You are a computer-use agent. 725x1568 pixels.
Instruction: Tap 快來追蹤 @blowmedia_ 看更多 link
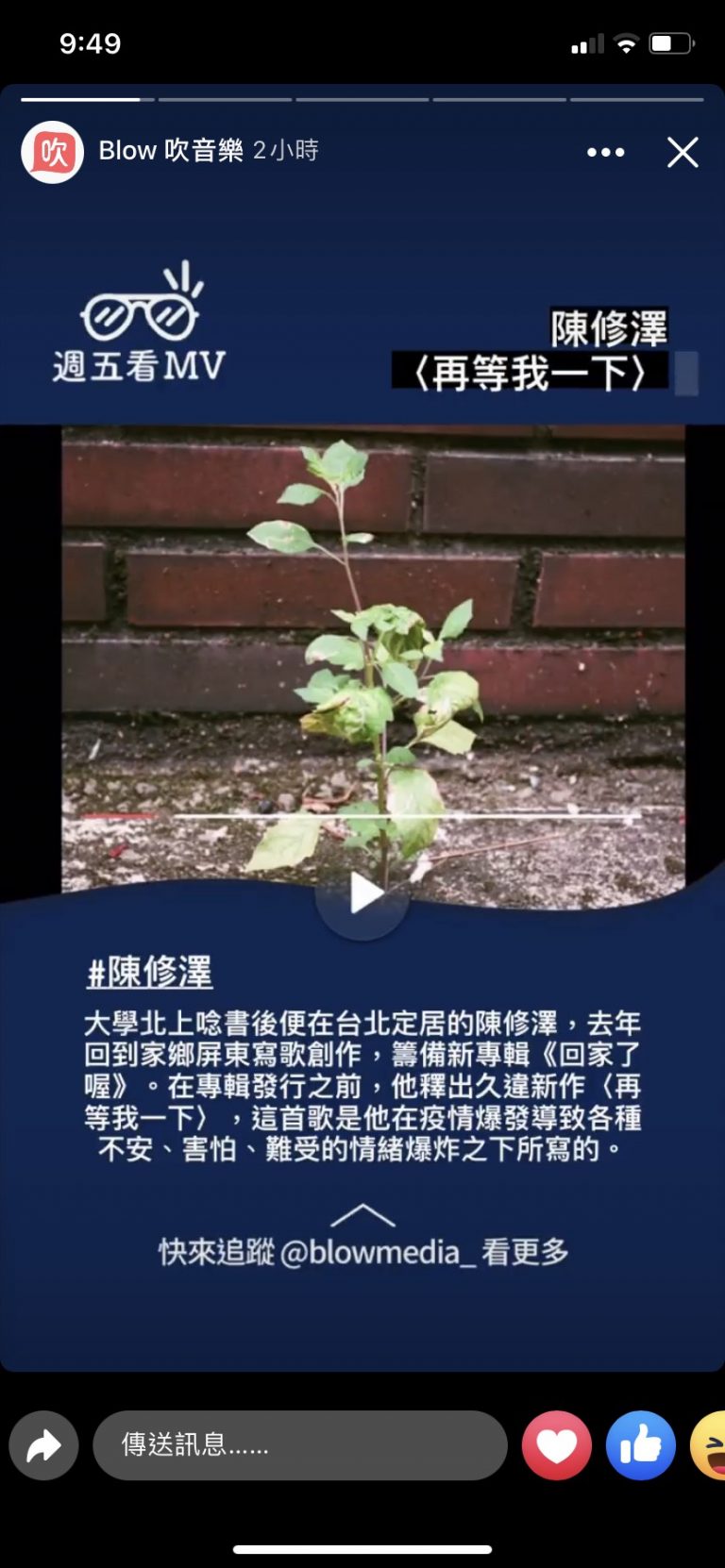click(362, 1251)
